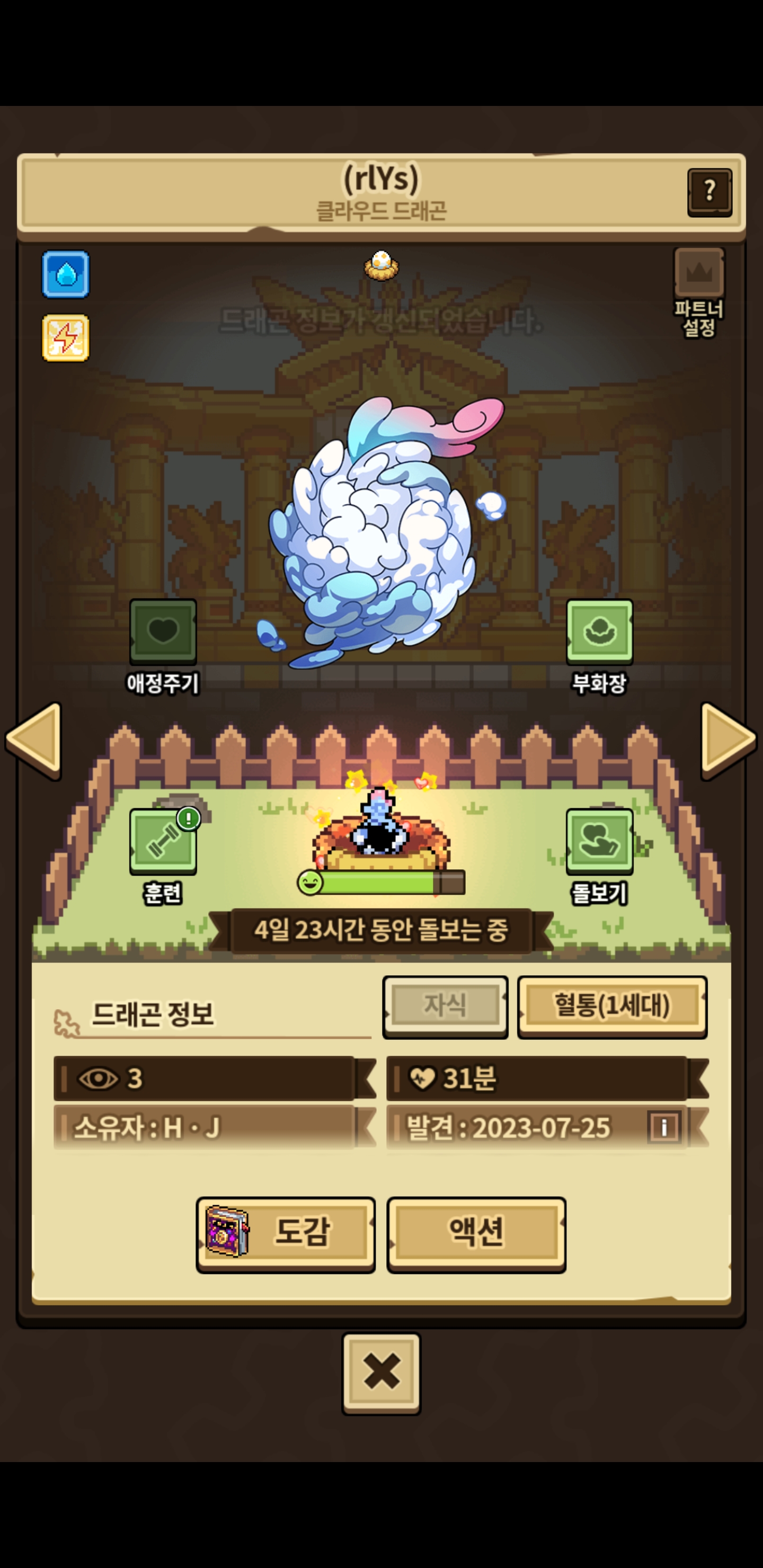This screenshot has width=763, height=1568.
Task: Tap the 돌보기 care button
Action: coord(599,842)
